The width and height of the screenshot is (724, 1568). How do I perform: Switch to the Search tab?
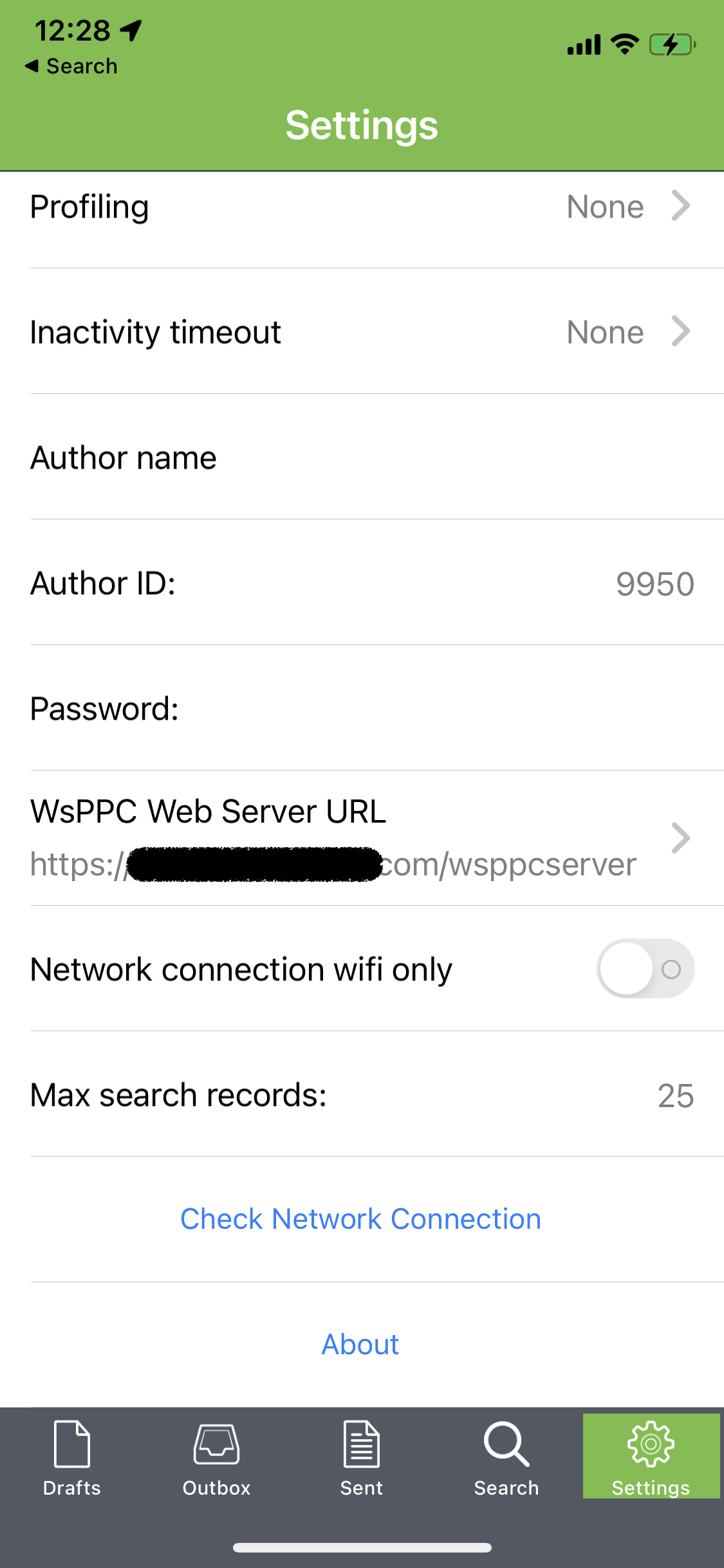[506, 1457]
